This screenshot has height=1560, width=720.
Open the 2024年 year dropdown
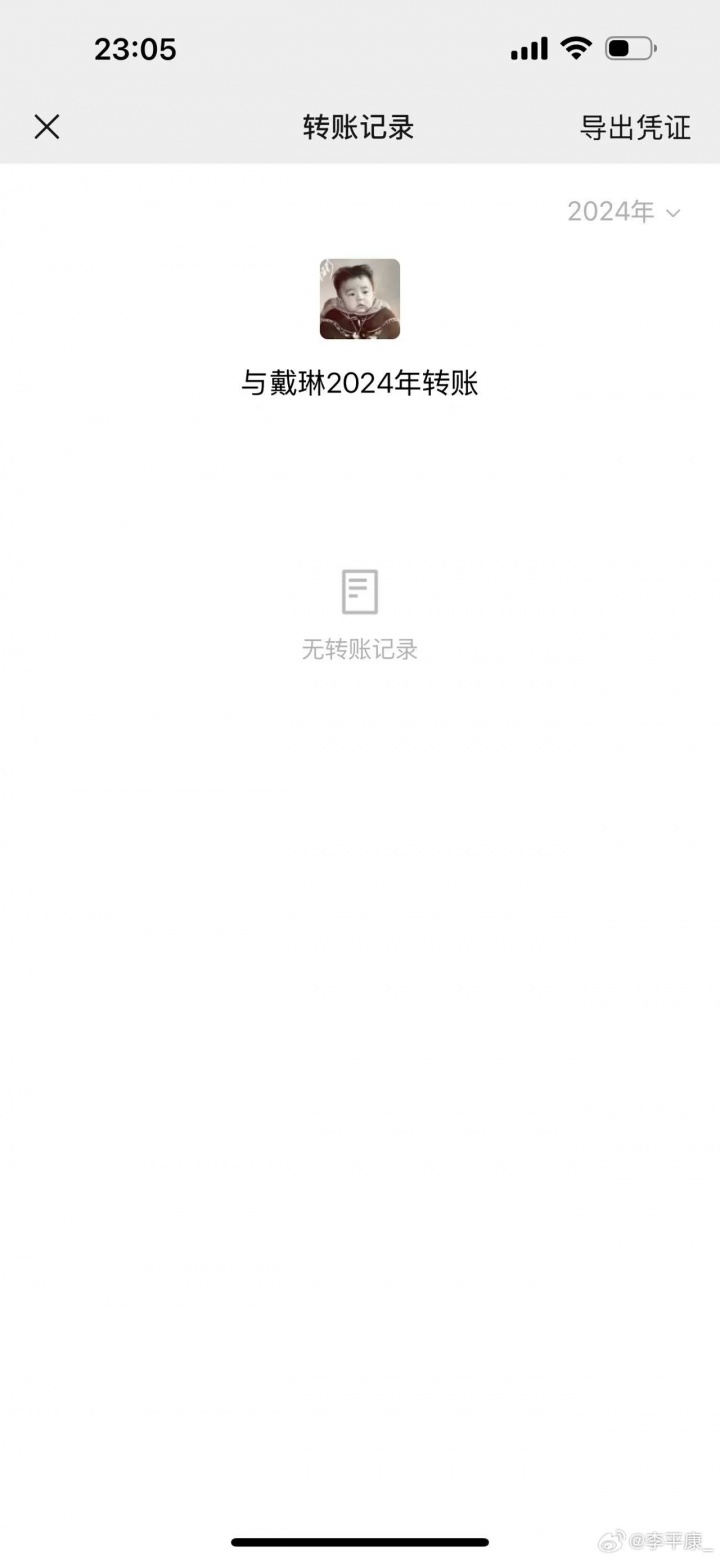(623, 212)
